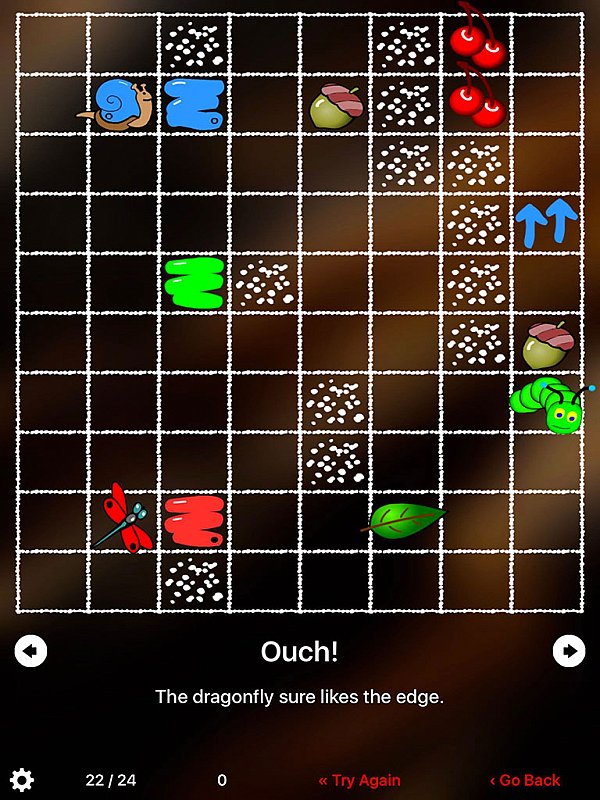The width and height of the screenshot is (600, 800).
Task: Tap Go Back
Action: [x=525, y=780]
